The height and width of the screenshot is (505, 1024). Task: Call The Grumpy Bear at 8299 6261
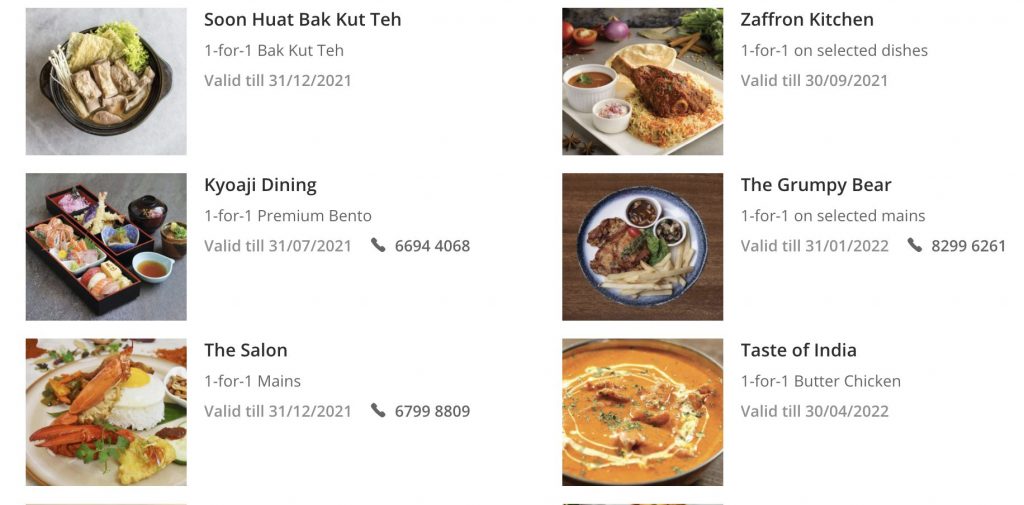[x=967, y=246]
